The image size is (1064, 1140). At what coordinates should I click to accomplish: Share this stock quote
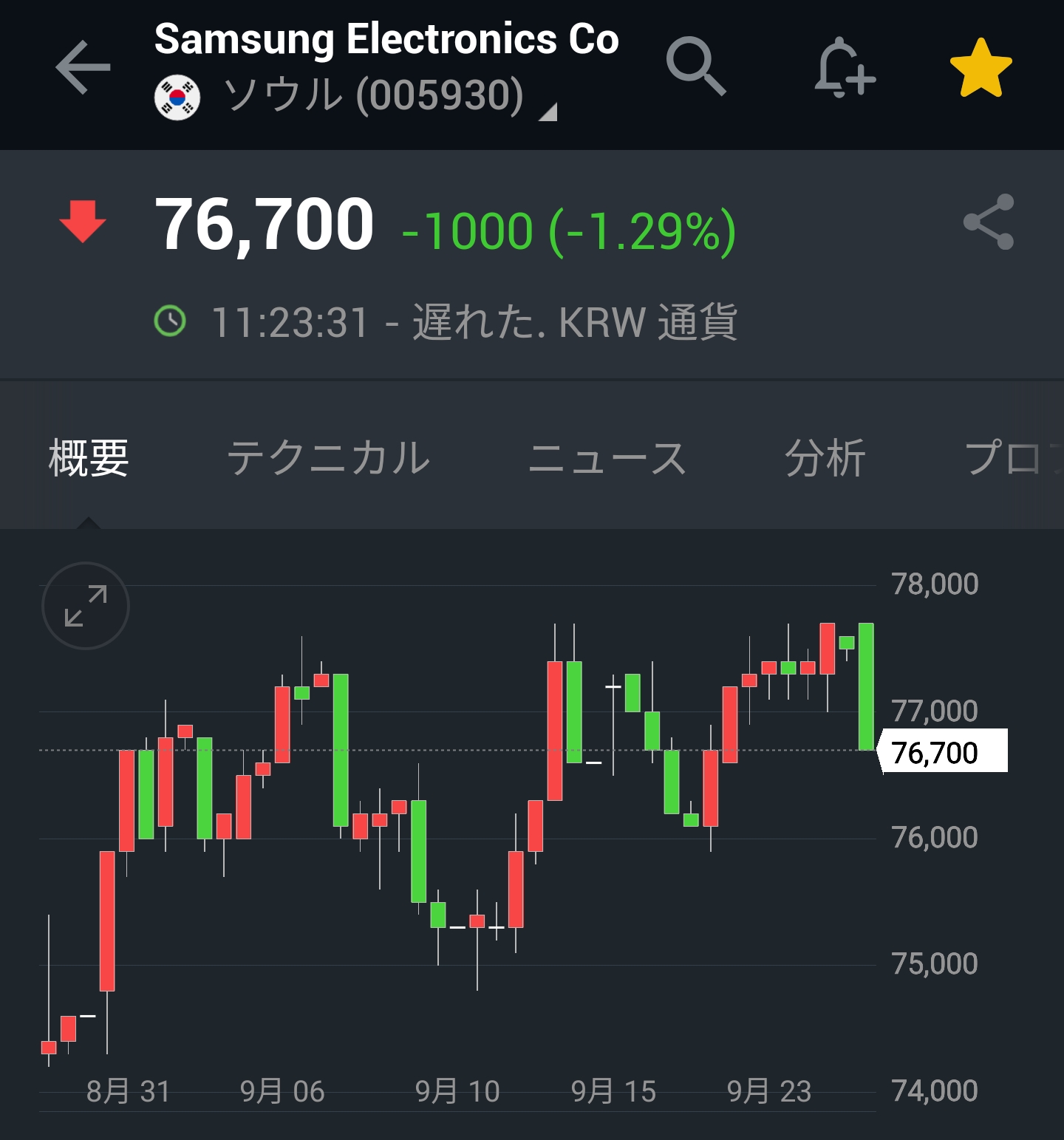pos(989,222)
